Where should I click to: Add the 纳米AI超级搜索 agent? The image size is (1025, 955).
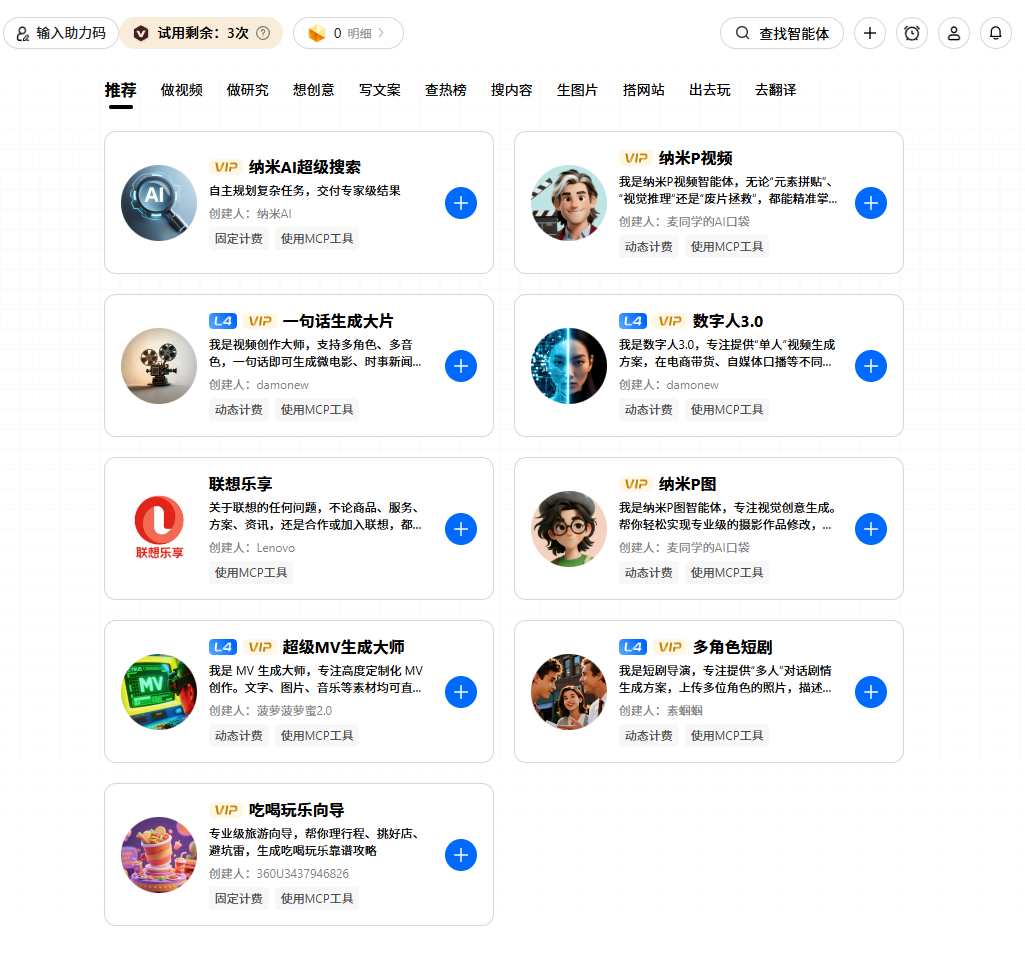[x=461, y=203]
